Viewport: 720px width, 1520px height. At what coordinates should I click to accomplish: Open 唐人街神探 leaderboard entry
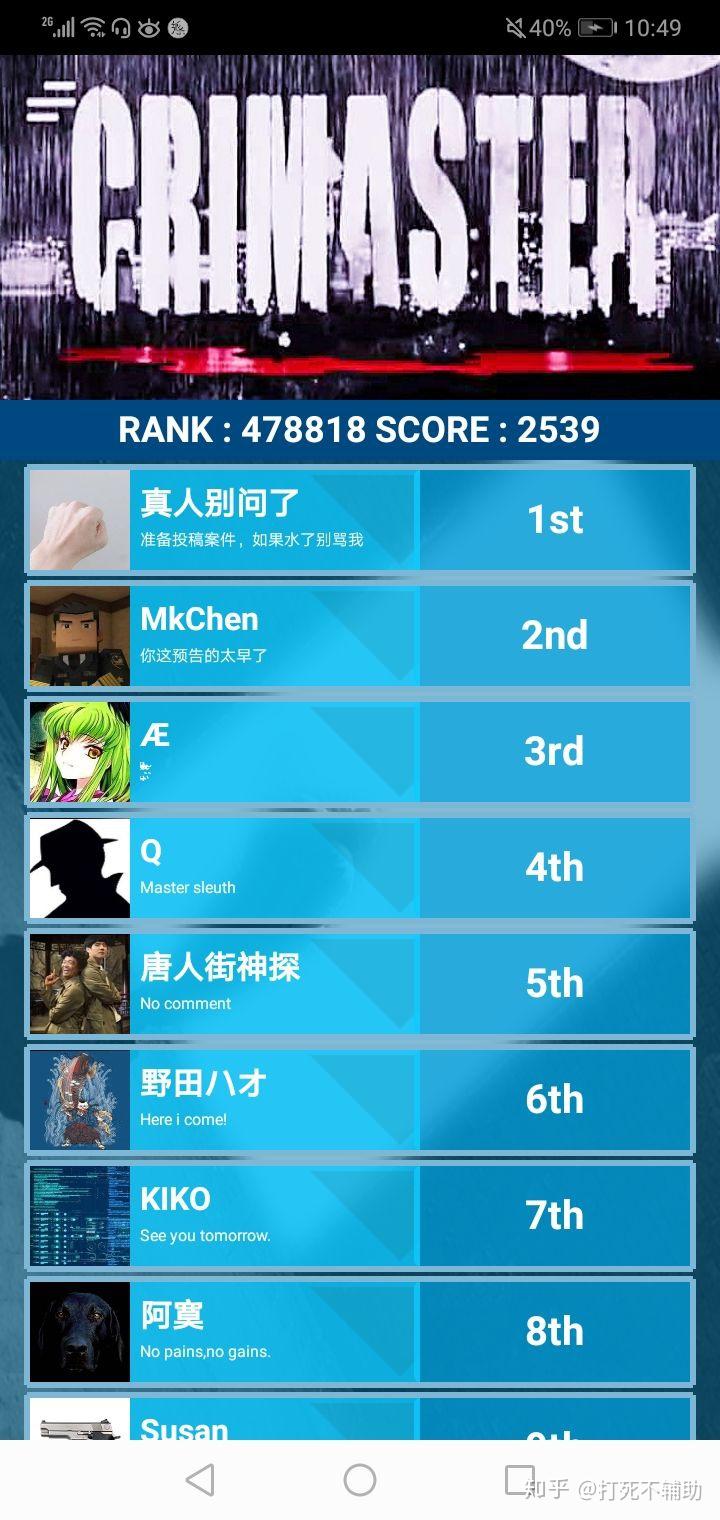pyautogui.click(x=360, y=984)
